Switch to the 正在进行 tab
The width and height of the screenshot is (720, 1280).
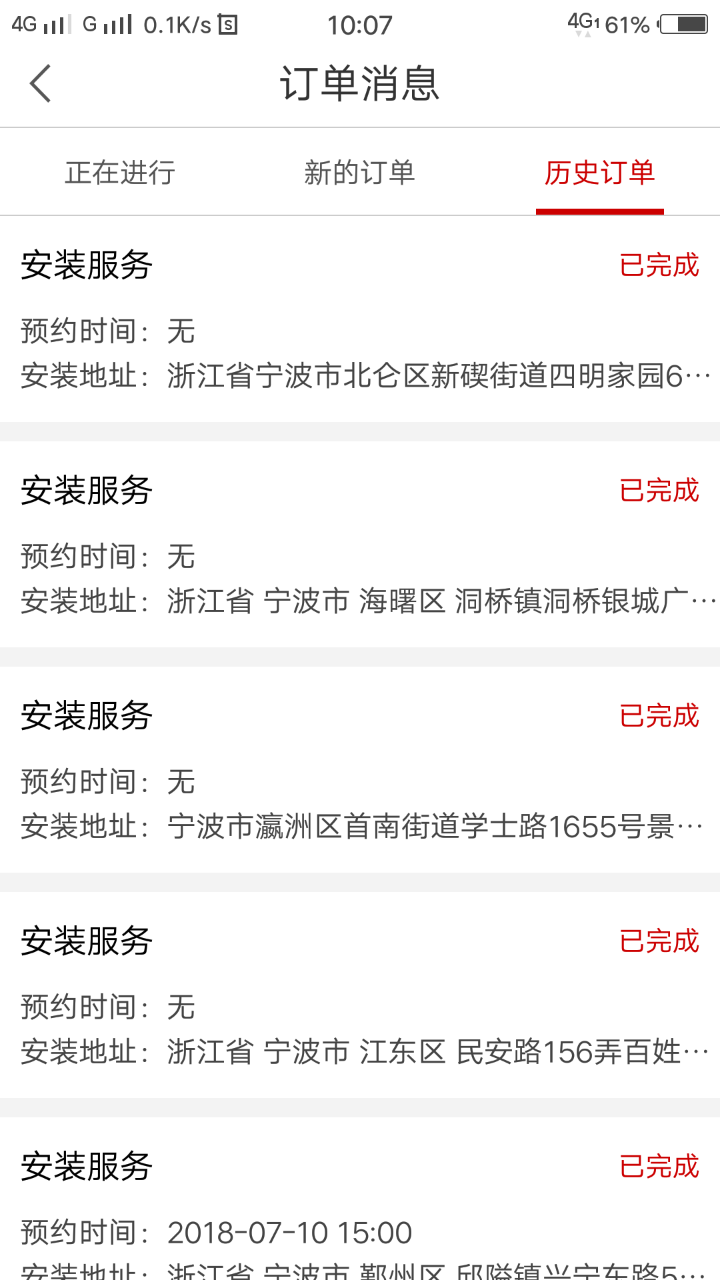[120, 173]
